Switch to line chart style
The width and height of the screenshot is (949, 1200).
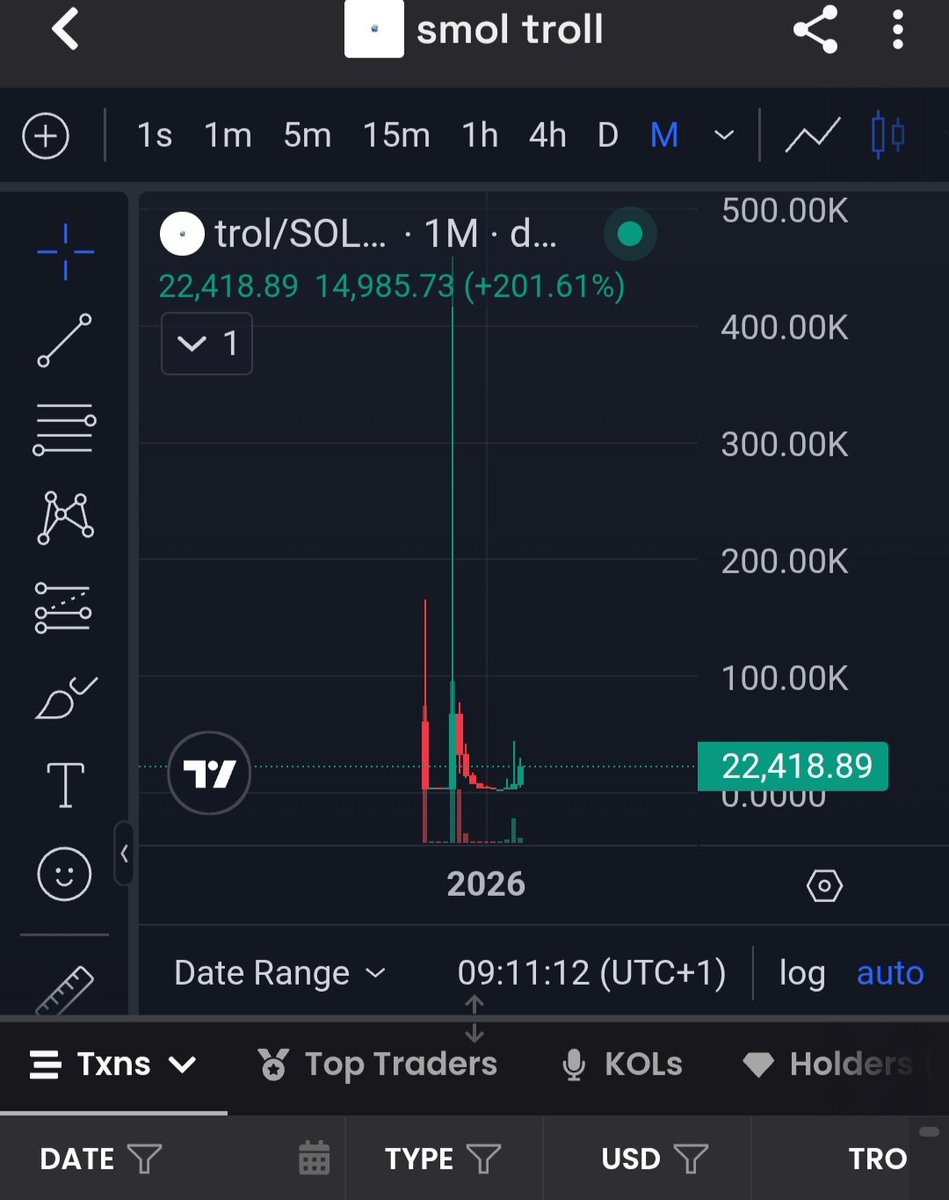(812, 135)
